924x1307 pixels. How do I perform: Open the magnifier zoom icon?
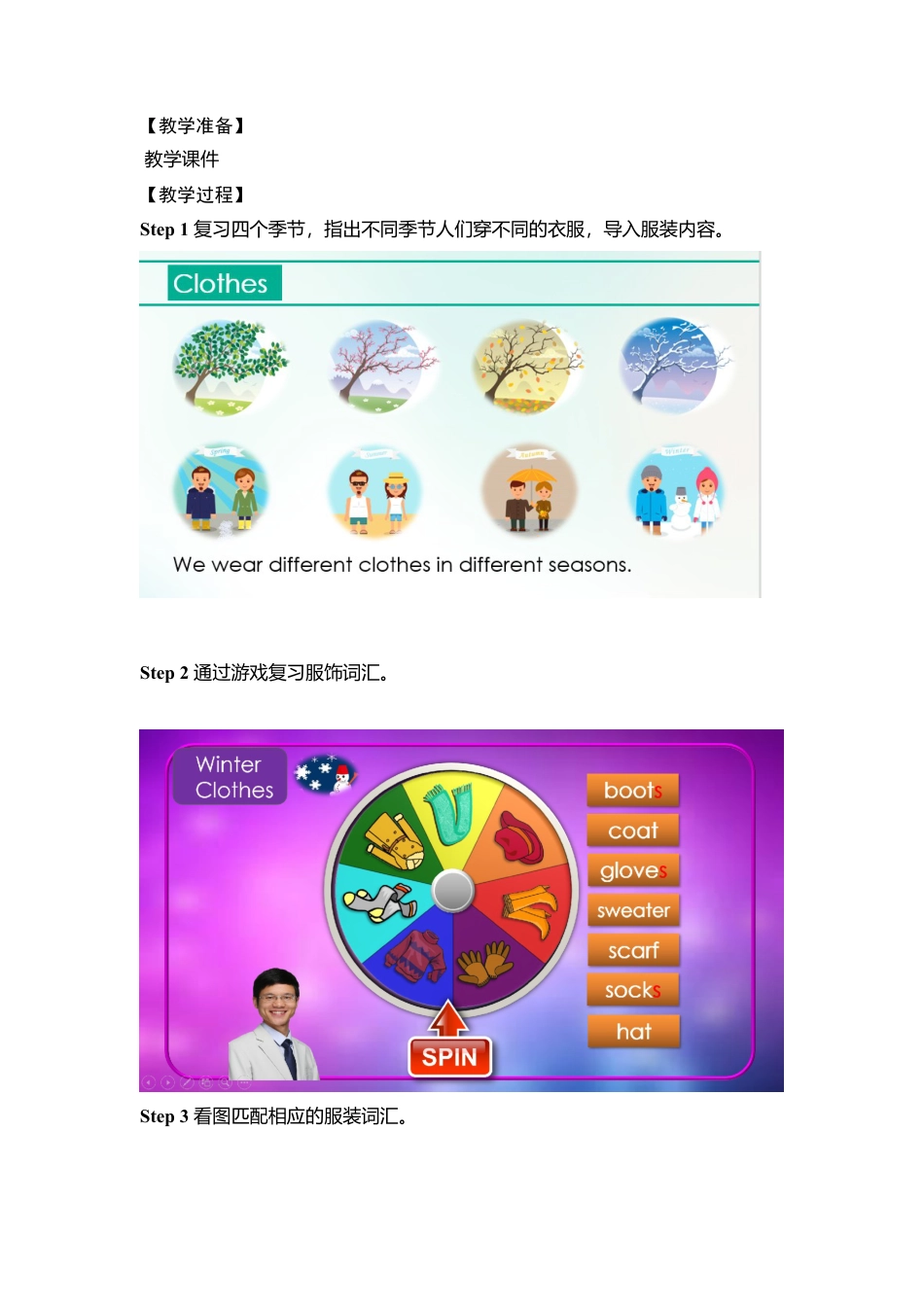point(223,1083)
